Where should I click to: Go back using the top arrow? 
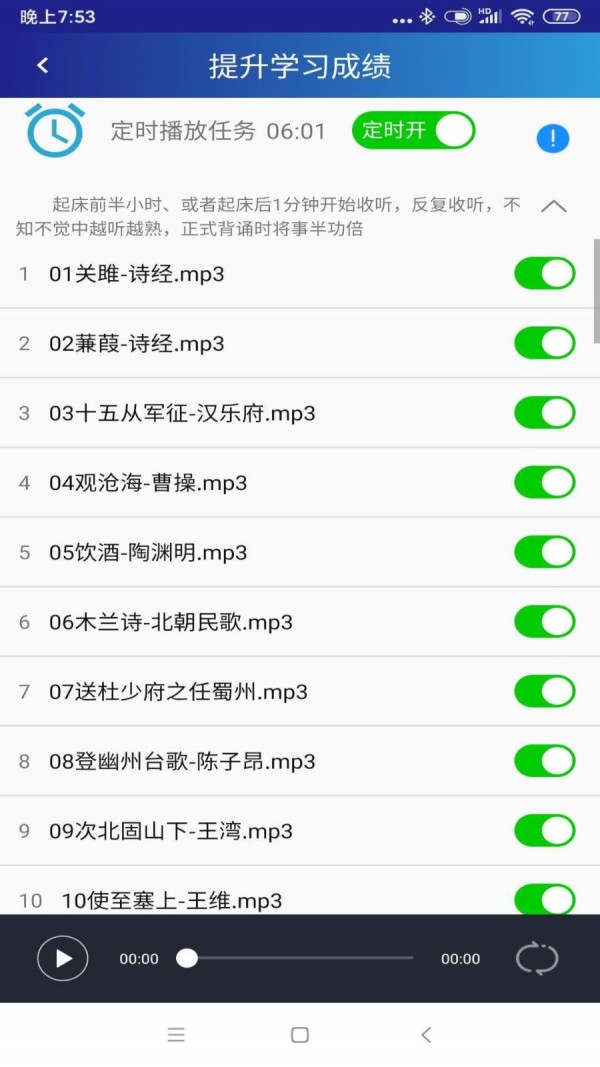[42, 66]
